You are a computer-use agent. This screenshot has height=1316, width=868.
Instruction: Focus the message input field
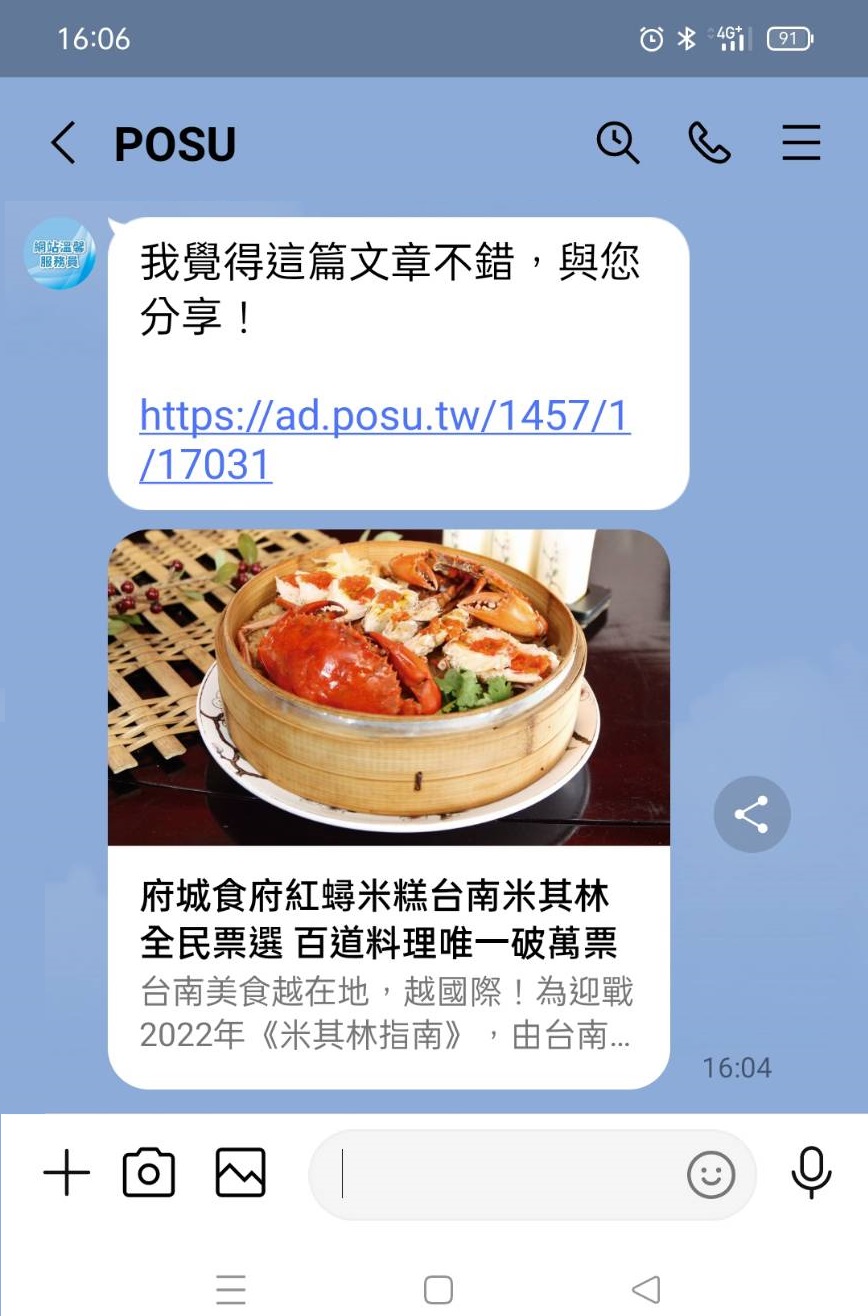500,1174
